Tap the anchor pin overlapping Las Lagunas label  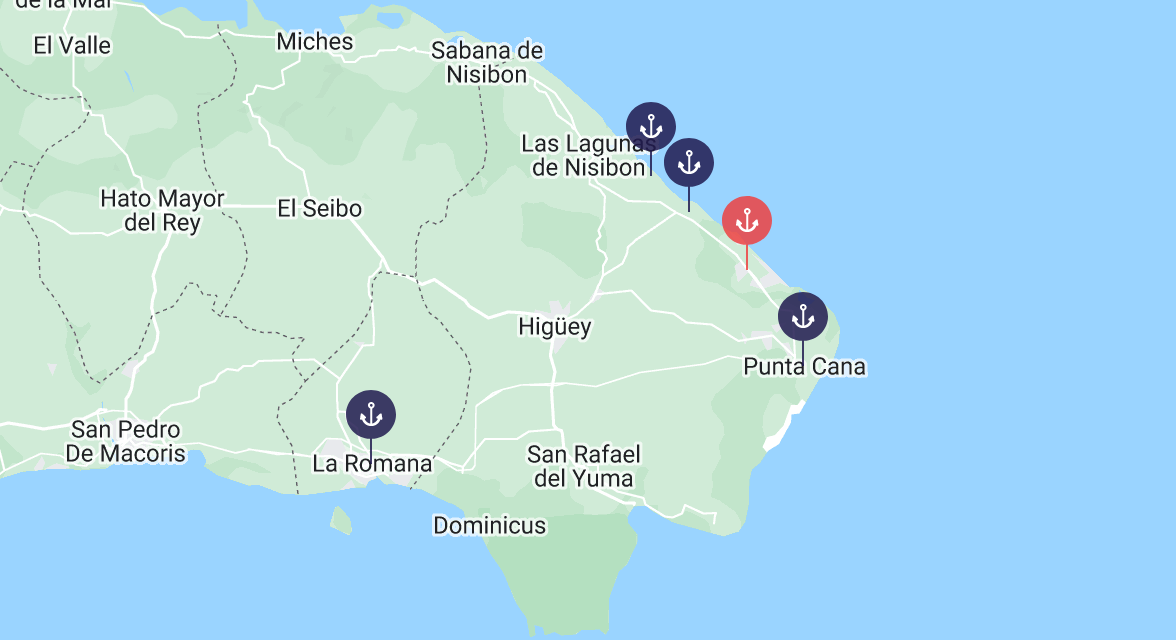pyautogui.click(x=650, y=127)
